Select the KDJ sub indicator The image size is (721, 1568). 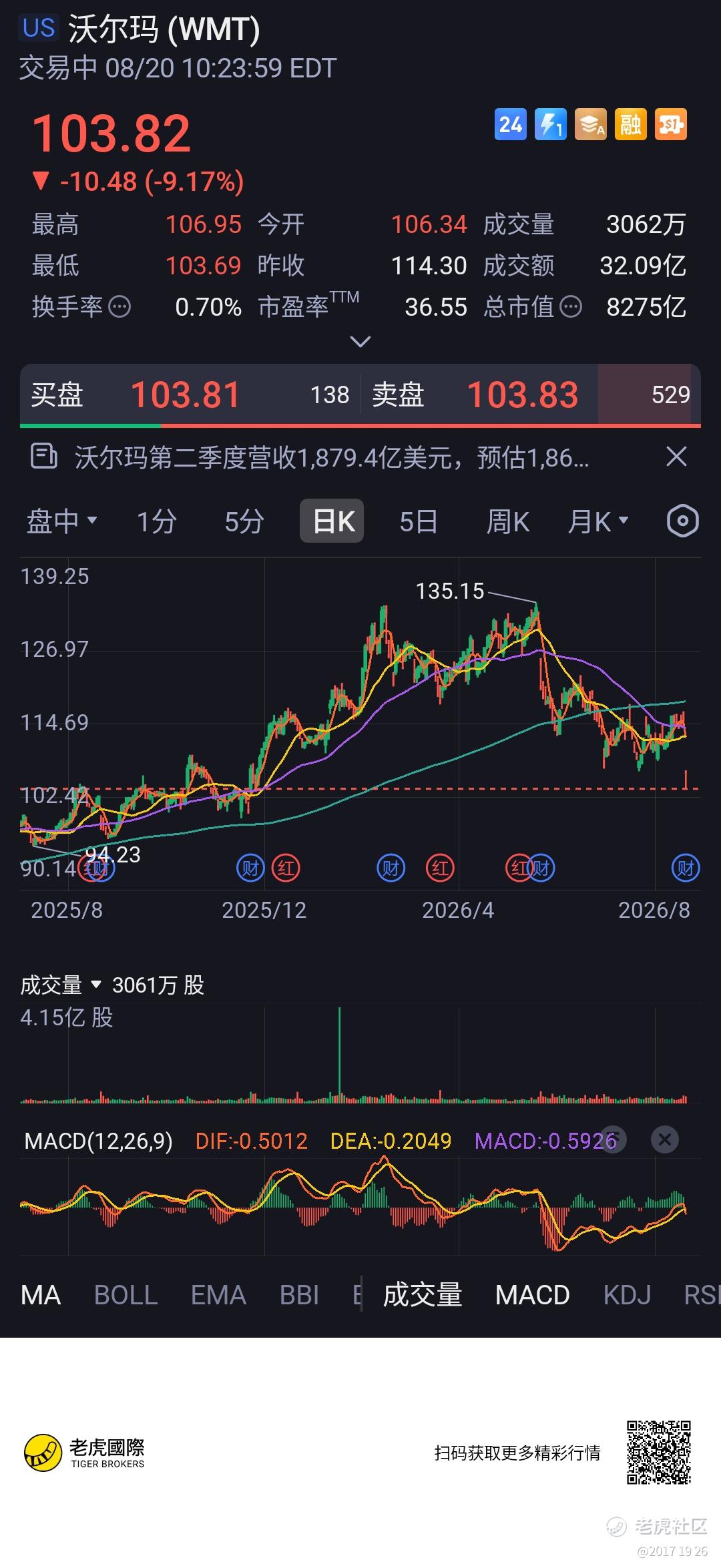[627, 1295]
